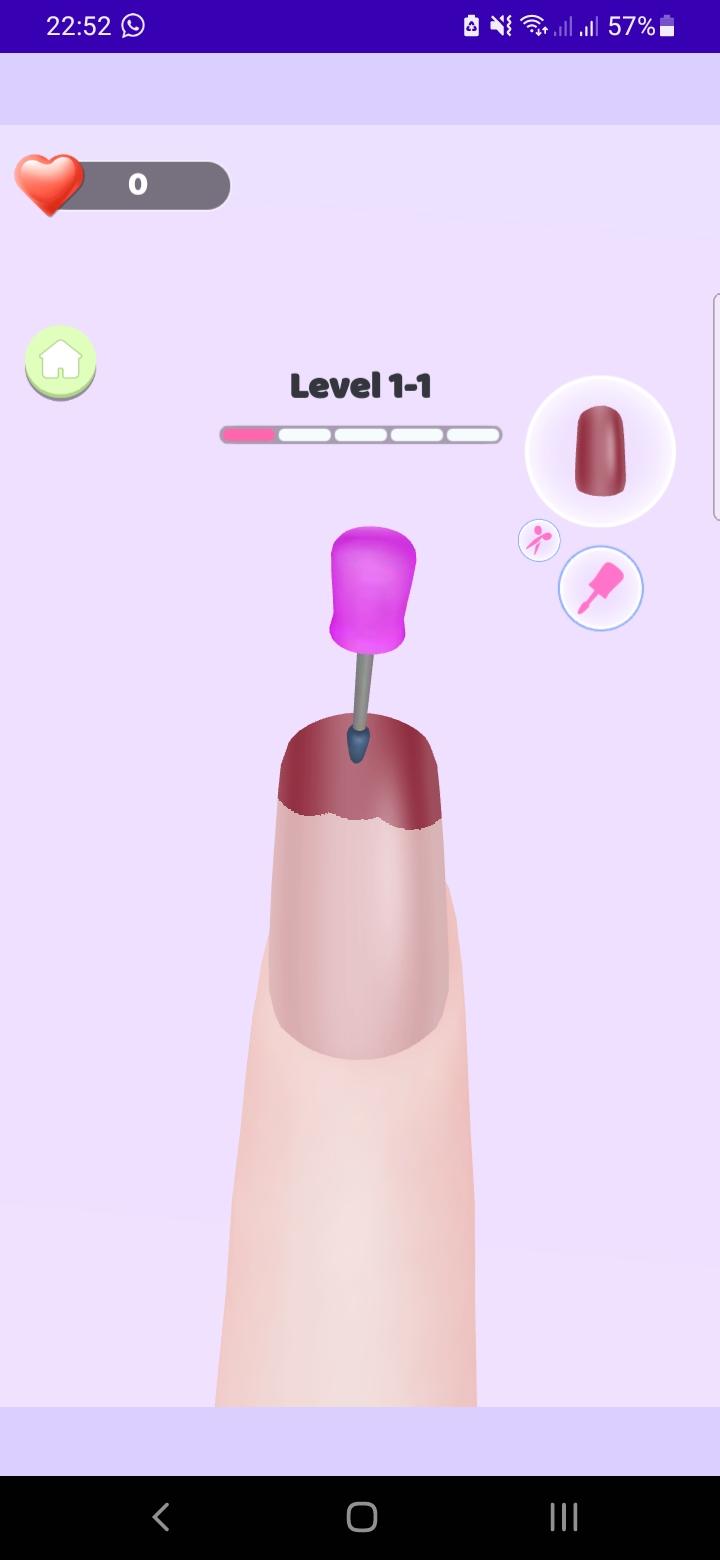Click the level progress bar
The height and width of the screenshot is (1560, 720).
(360, 434)
